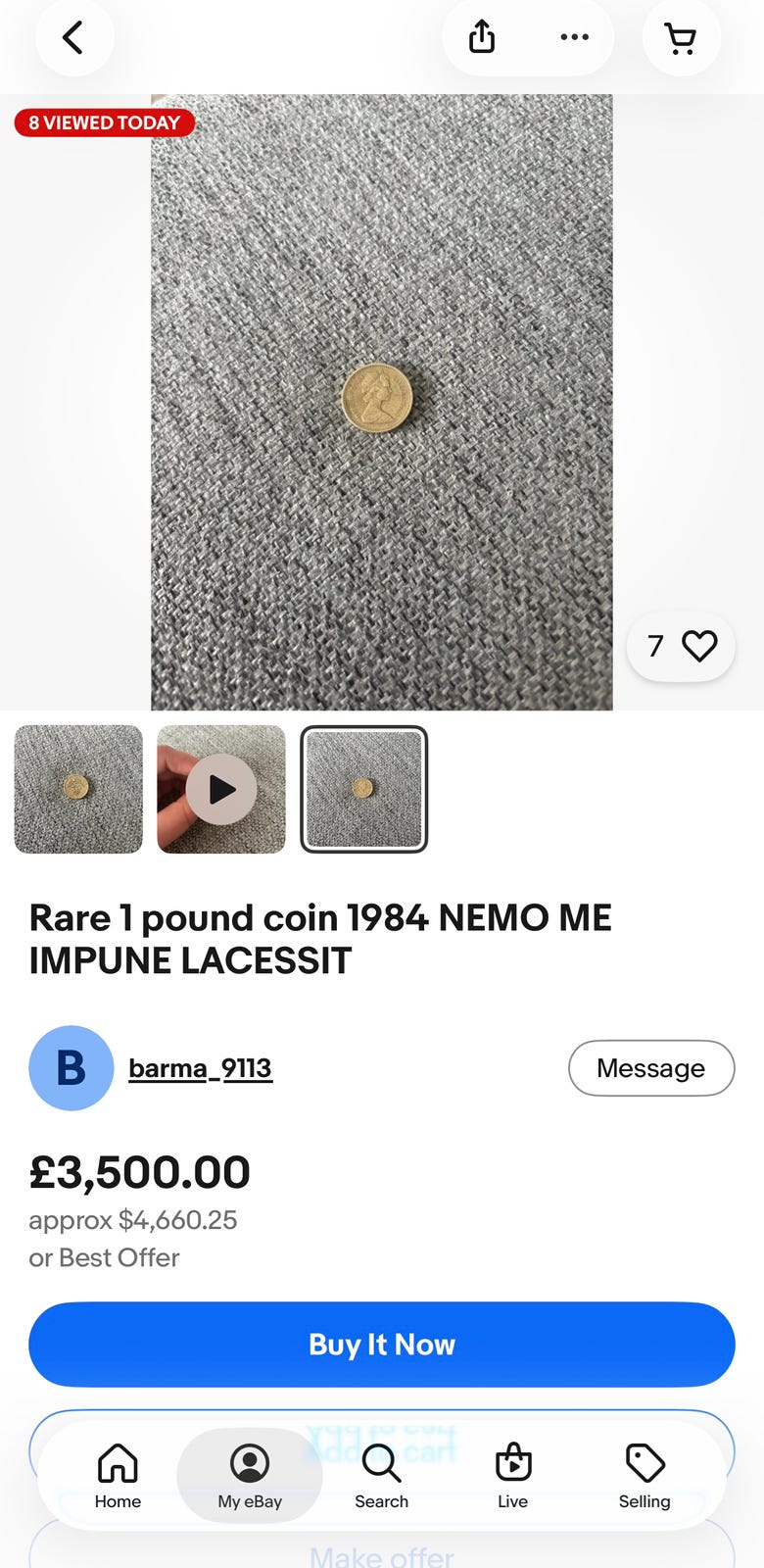View the first coin thumbnail
Image resolution: width=764 pixels, height=1568 pixels.
coord(78,789)
